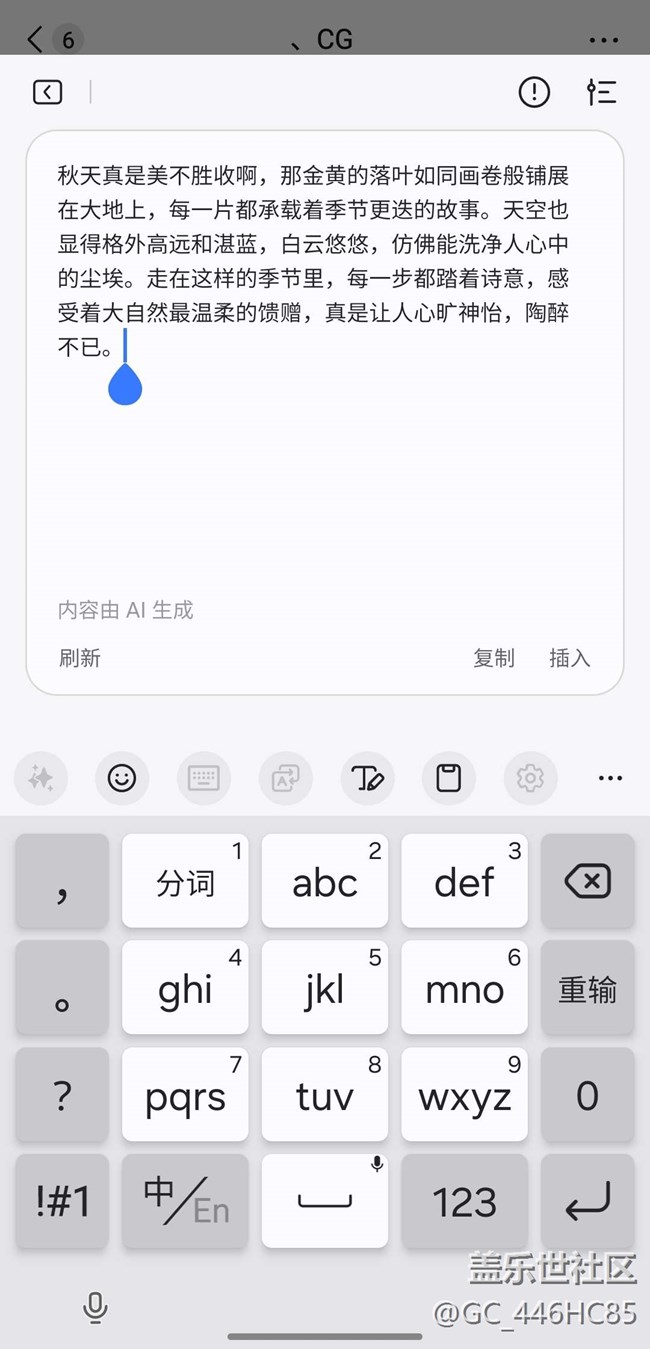Tap the backspace key
This screenshot has height=1349, width=650.
click(587, 882)
